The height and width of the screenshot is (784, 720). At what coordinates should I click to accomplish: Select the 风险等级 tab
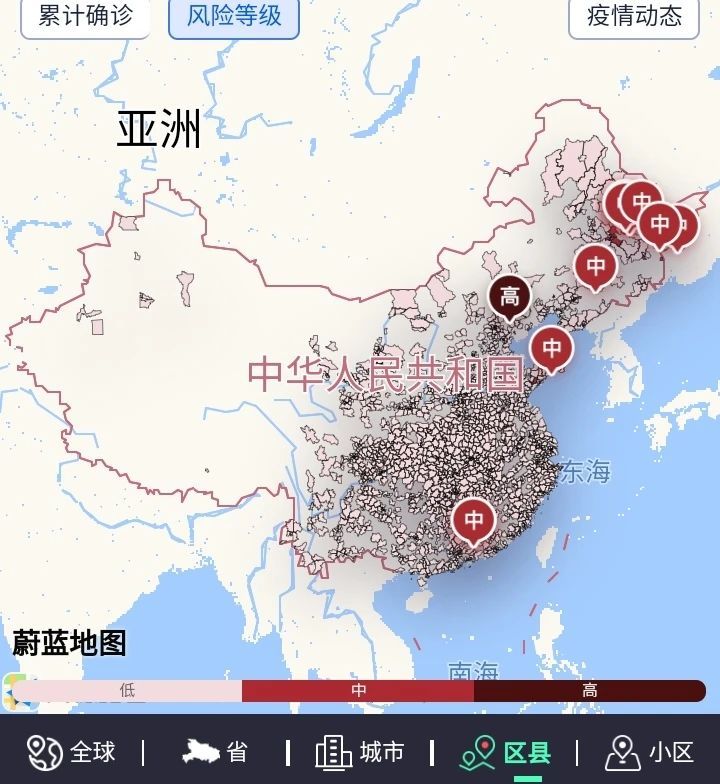[x=234, y=17]
